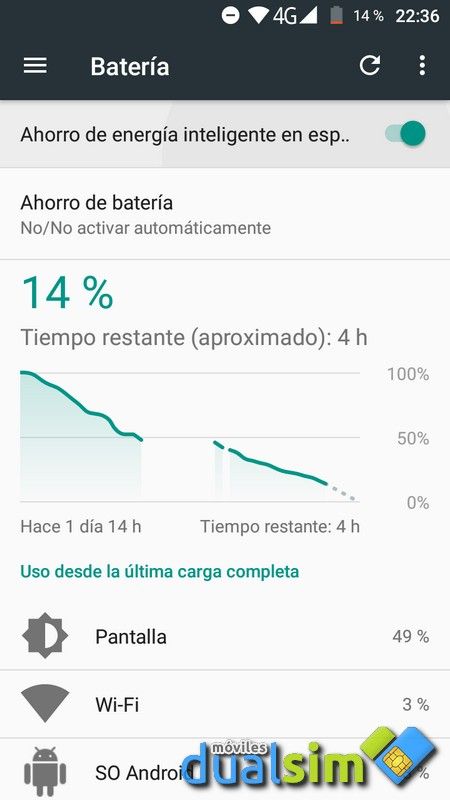Toggle Ahorro de energía inteligente switch
The width and height of the screenshot is (450, 800).
coord(406,134)
